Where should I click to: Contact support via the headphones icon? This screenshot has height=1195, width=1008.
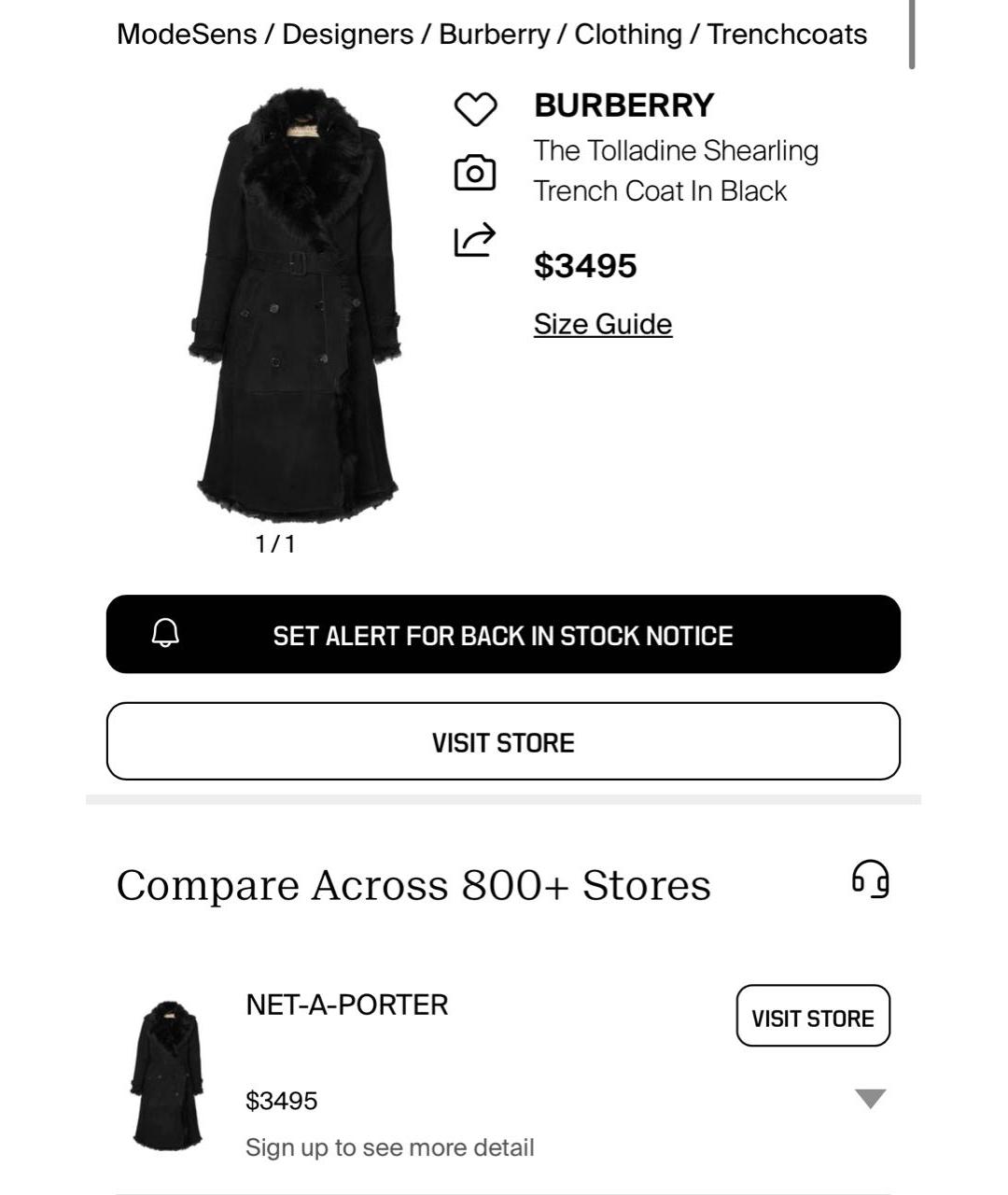[x=870, y=879]
